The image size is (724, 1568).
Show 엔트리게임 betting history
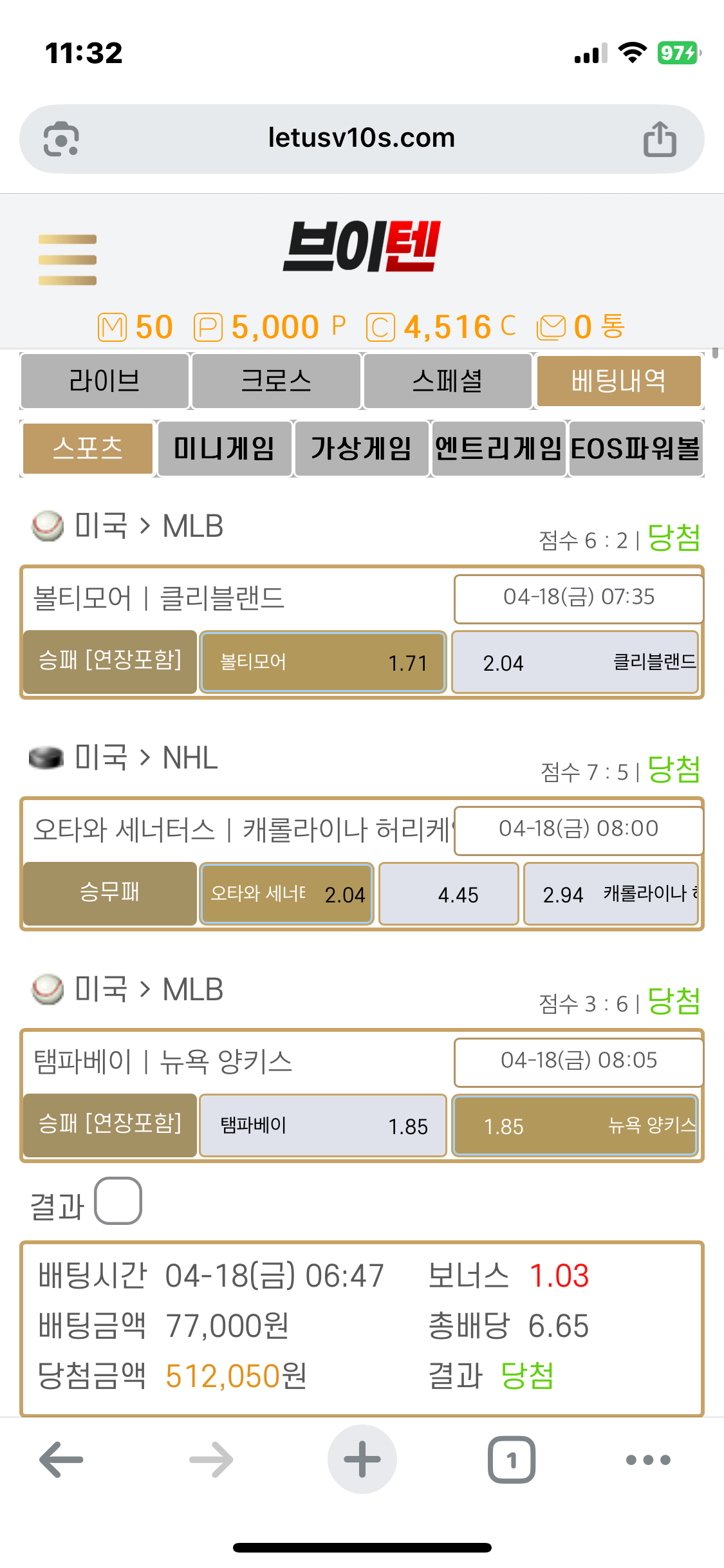pyautogui.click(x=499, y=448)
